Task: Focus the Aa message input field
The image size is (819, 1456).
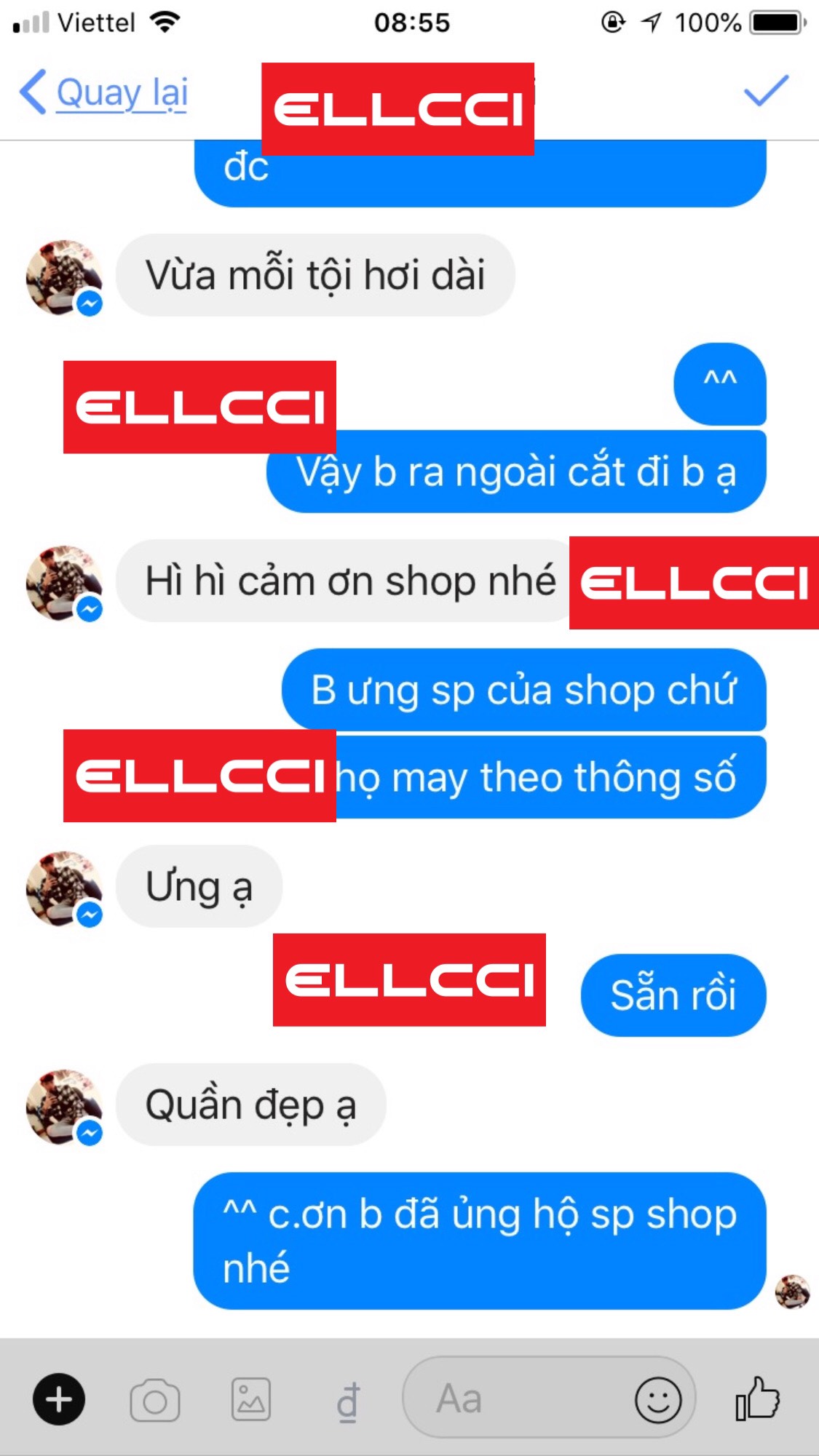Action: [x=510, y=1399]
